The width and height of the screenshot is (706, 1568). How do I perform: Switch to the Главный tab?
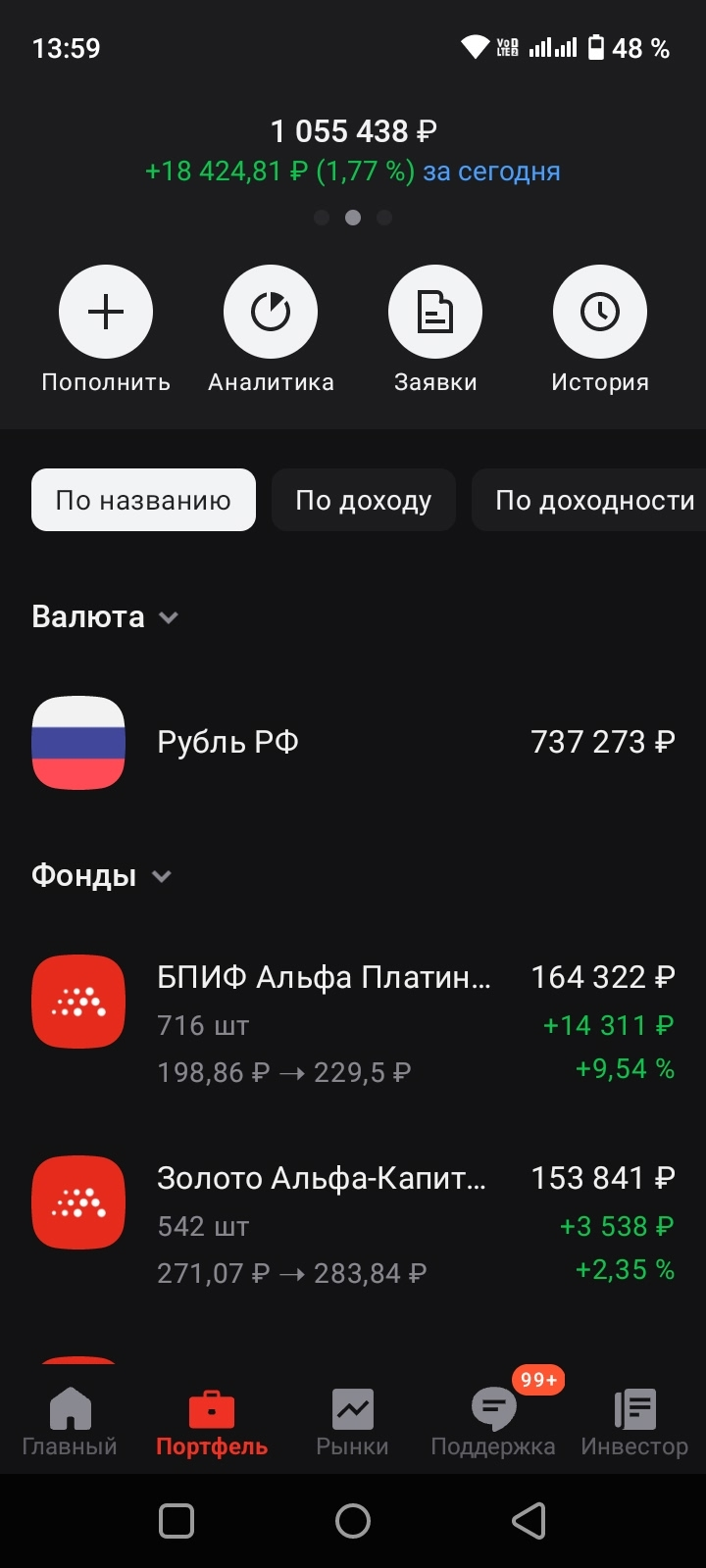tap(70, 1422)
